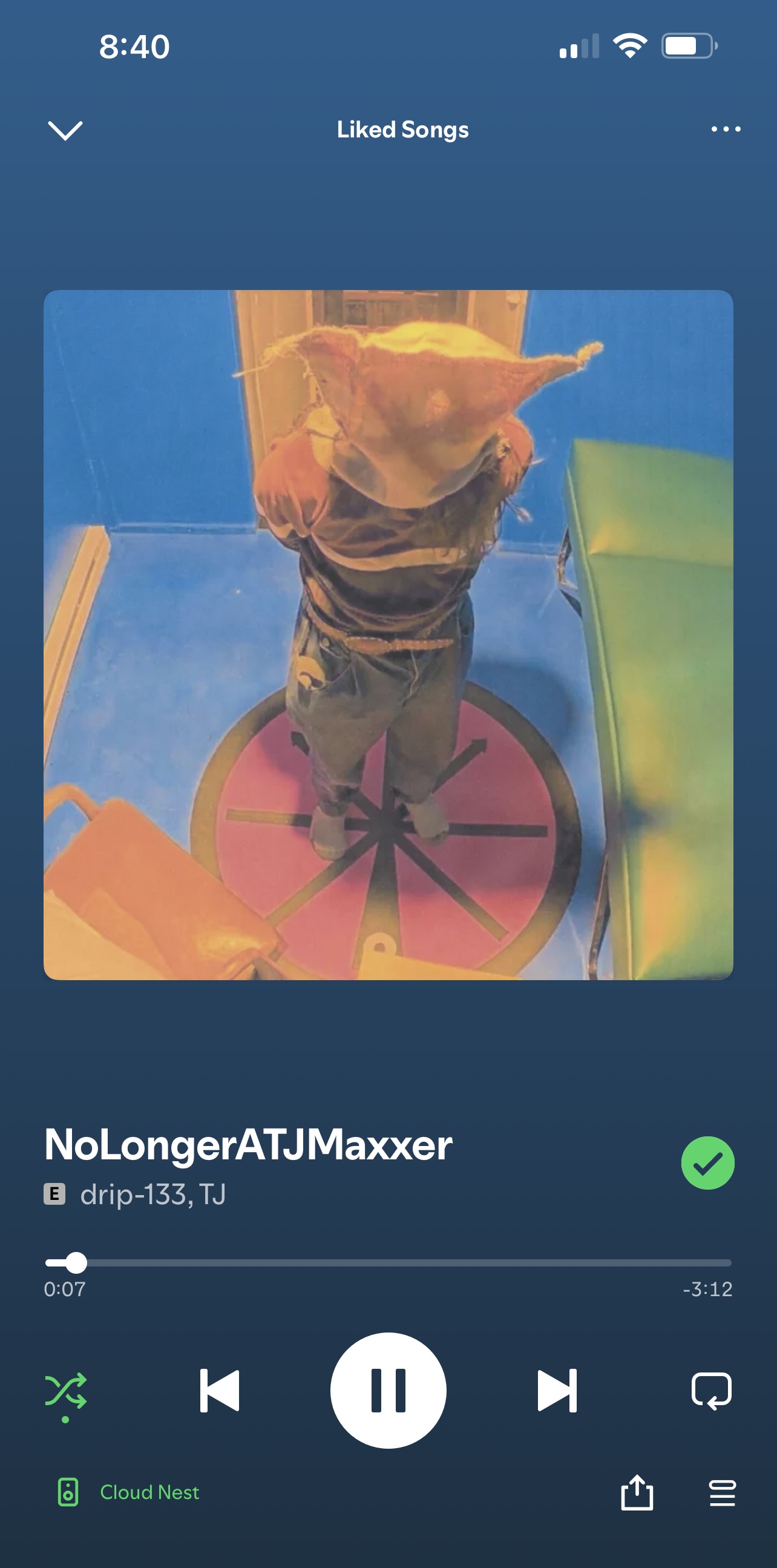Pause the current song
Screen dimensions: 777x1568
click(x=388, y=1390)
